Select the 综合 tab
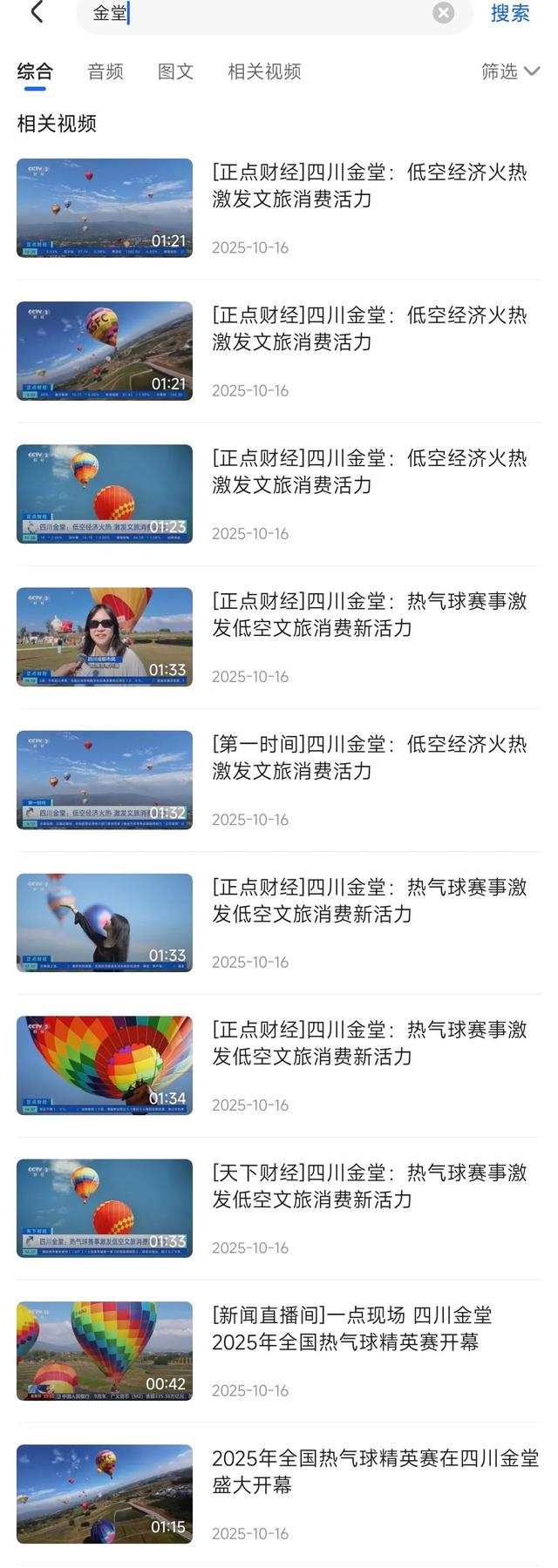558x1568 pixels. pos(35,71)
